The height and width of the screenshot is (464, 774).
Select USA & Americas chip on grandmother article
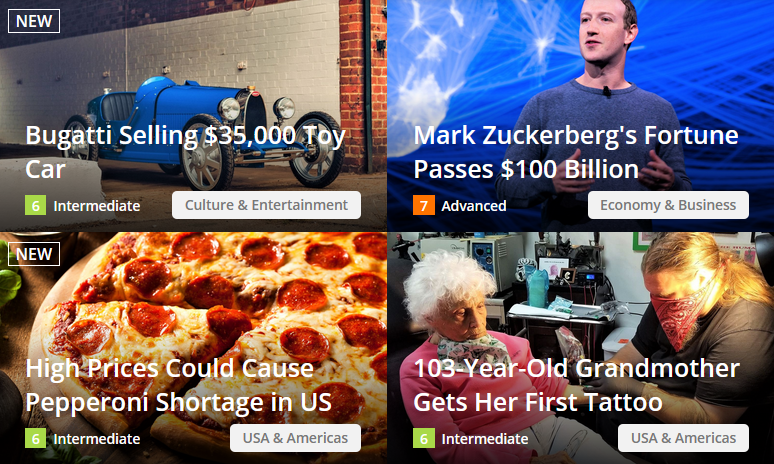(x=683, y=438)
